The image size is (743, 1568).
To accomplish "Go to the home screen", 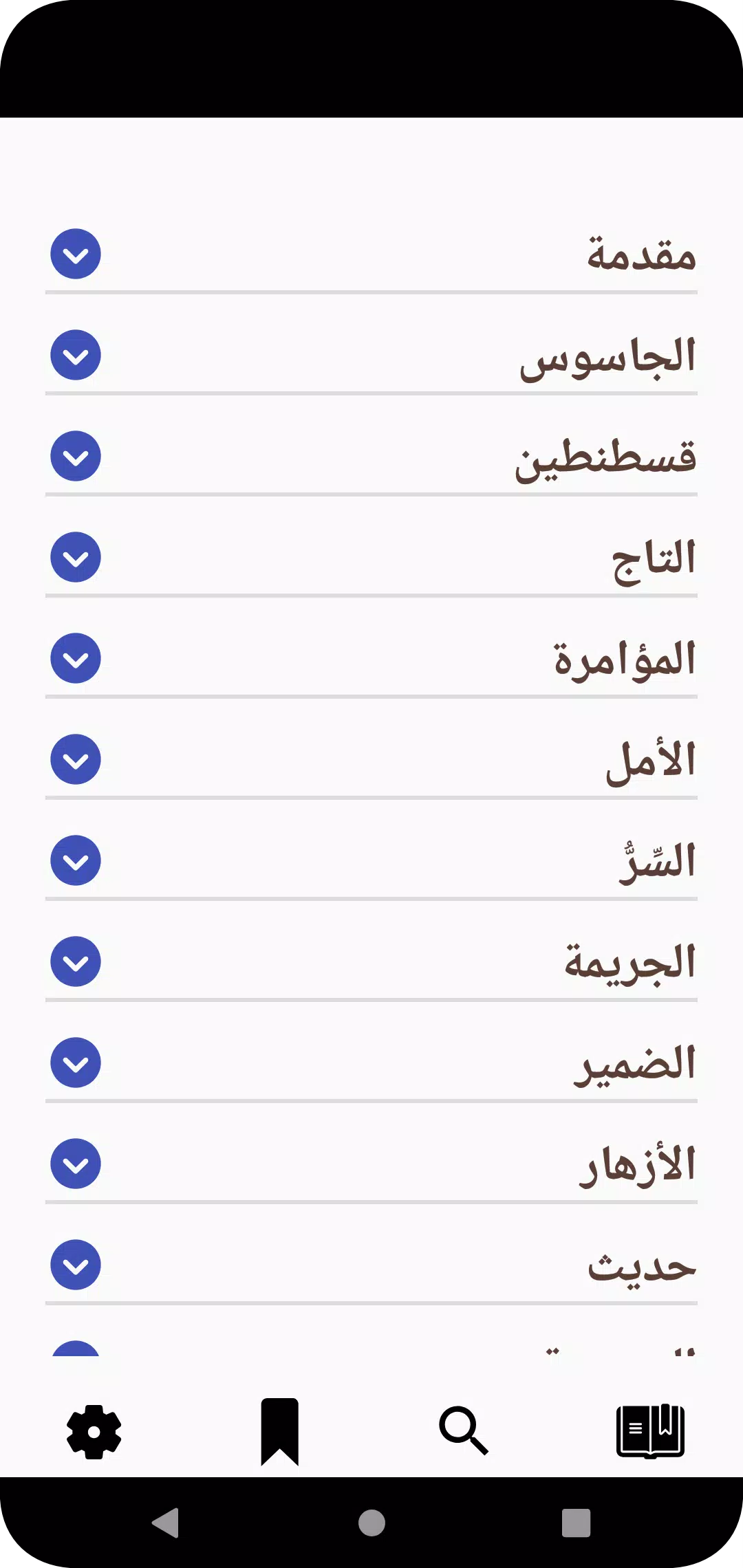I will pyautogui.click(x=371, y=1523).
